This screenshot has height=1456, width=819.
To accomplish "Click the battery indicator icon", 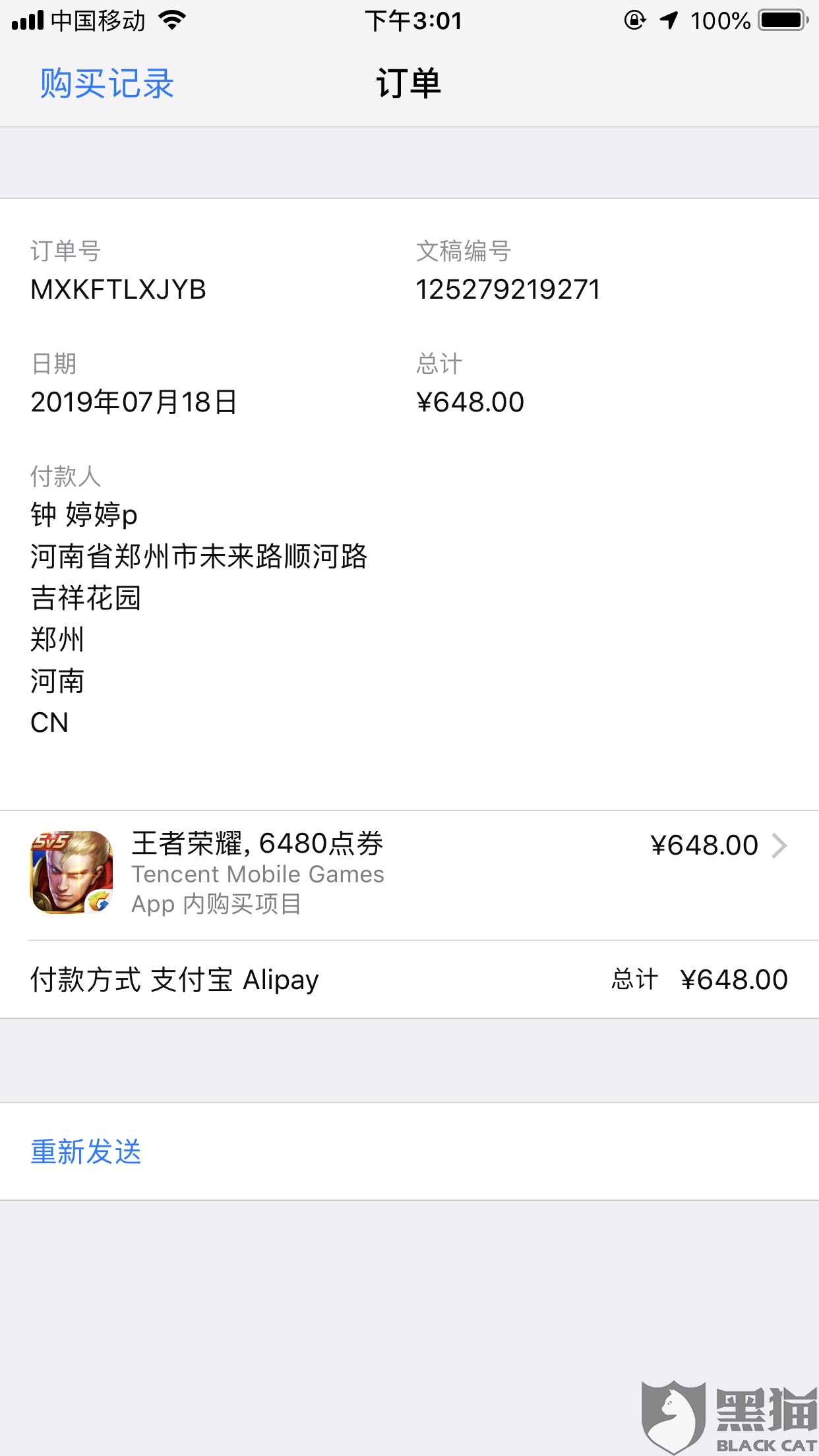I will [781, 20].
